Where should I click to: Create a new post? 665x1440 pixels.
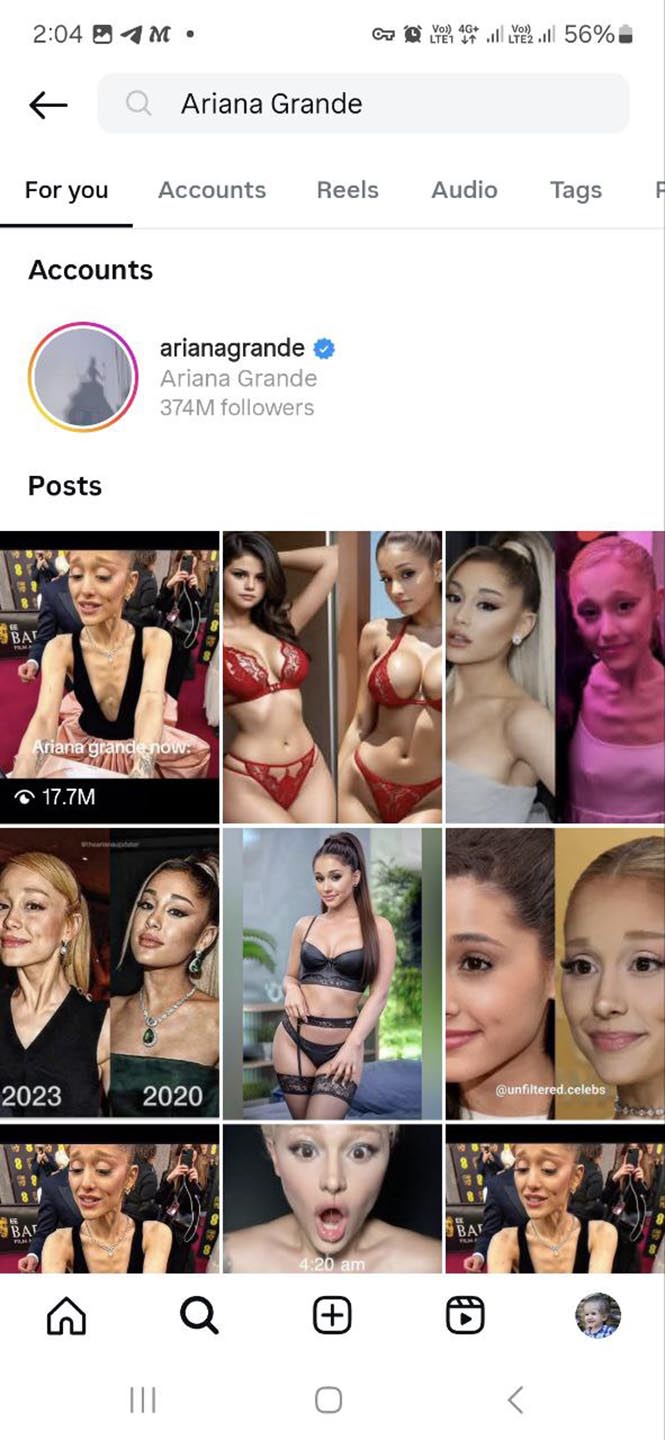pos(332,1316)
